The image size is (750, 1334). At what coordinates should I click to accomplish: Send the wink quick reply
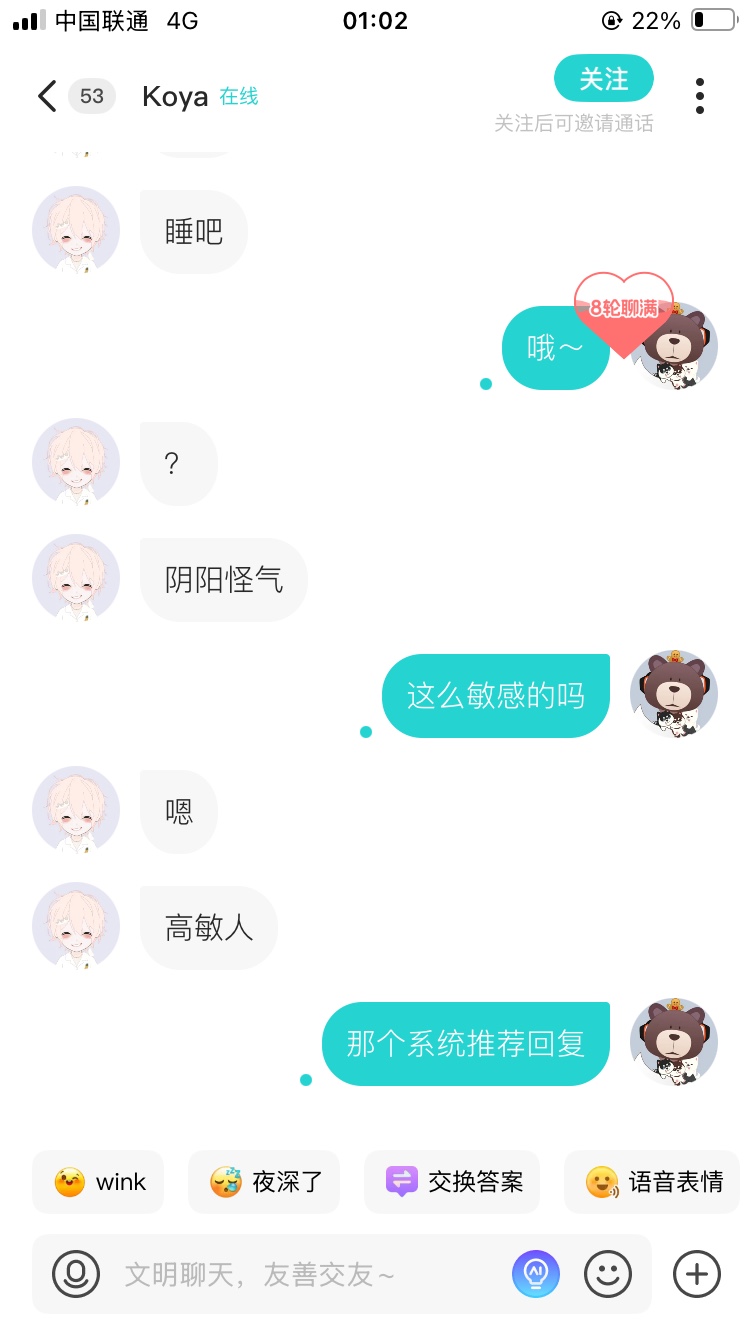[98, 1182]
